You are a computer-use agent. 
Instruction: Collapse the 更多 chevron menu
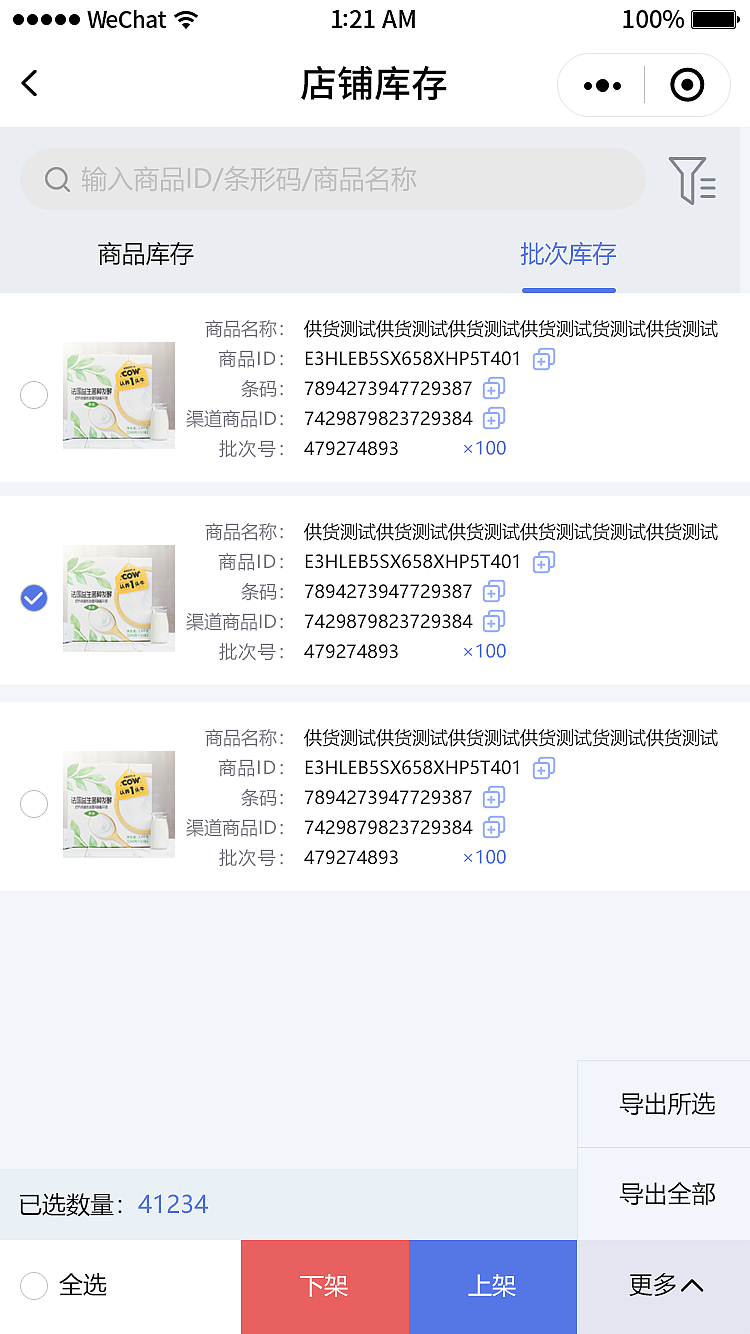pyautogui.click(x=667, y=1287)
